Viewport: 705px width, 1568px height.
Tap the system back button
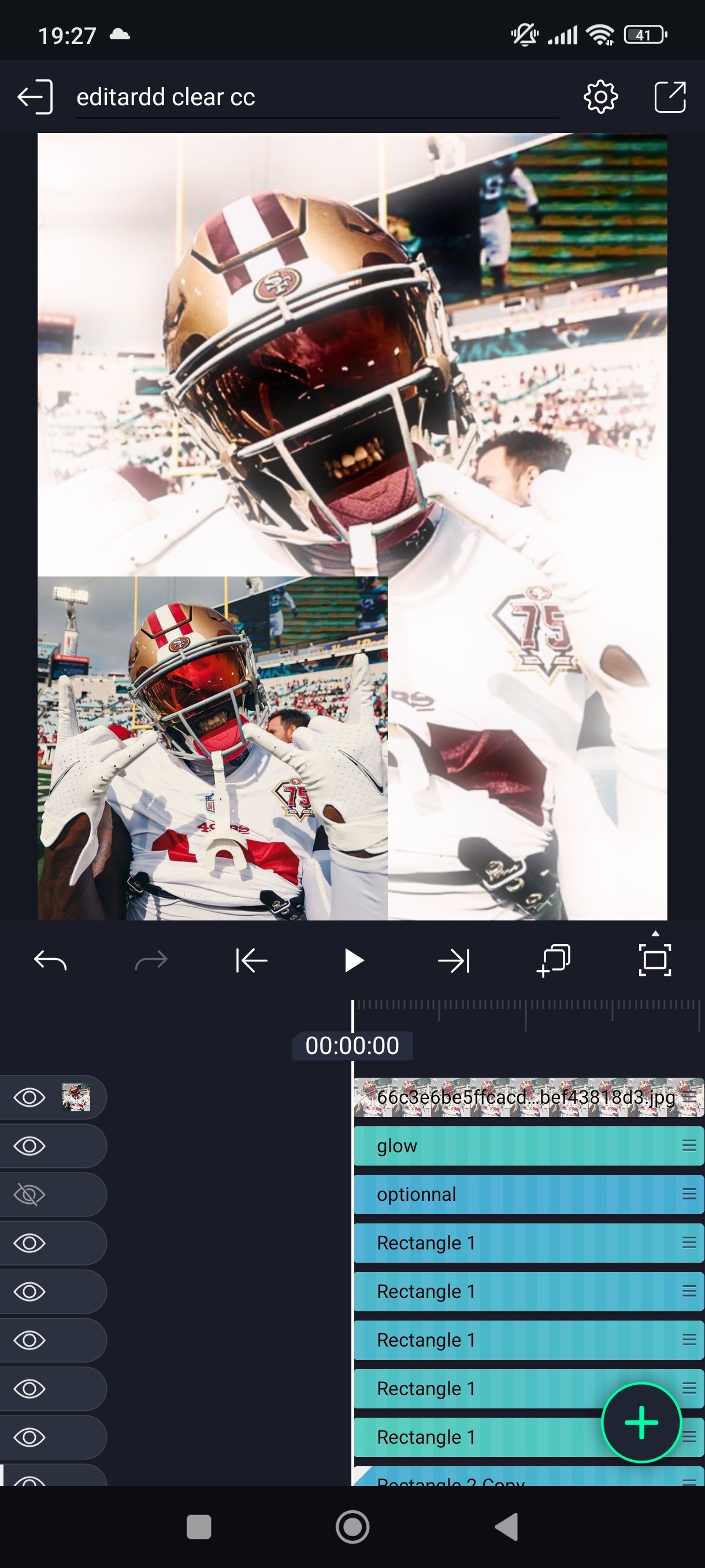coord(506,1526)
